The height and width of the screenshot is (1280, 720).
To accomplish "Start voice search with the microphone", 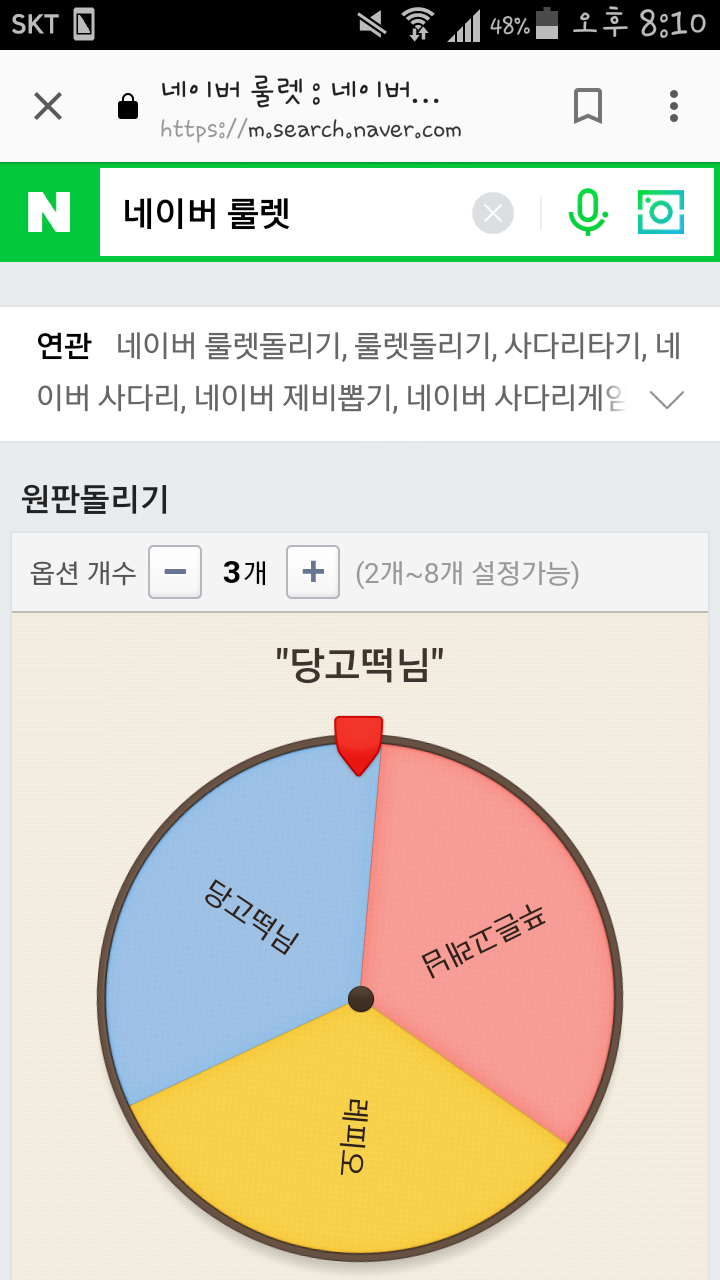I will (588, 212).
